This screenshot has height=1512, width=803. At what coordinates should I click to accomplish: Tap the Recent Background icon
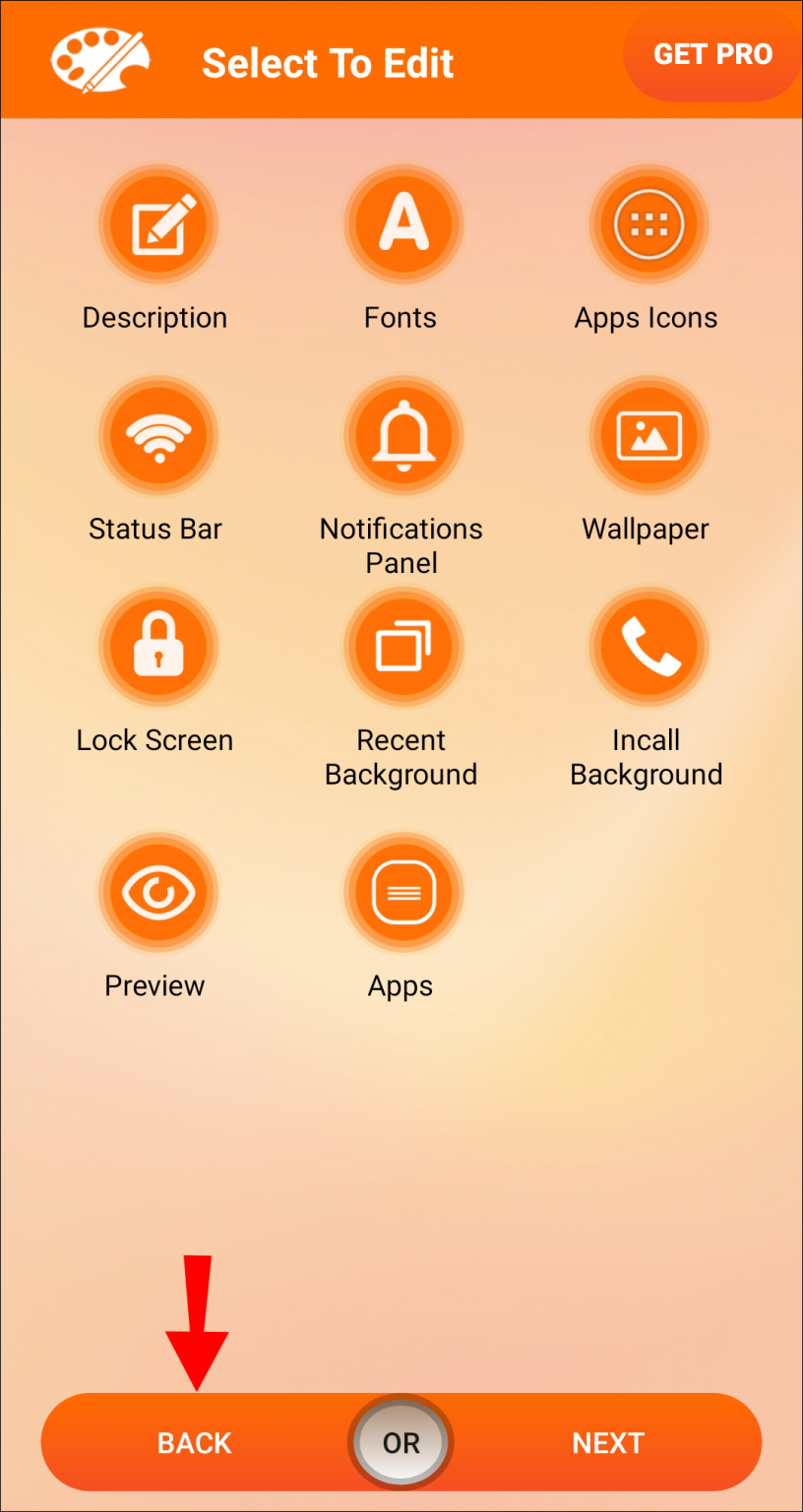[402, 646]
